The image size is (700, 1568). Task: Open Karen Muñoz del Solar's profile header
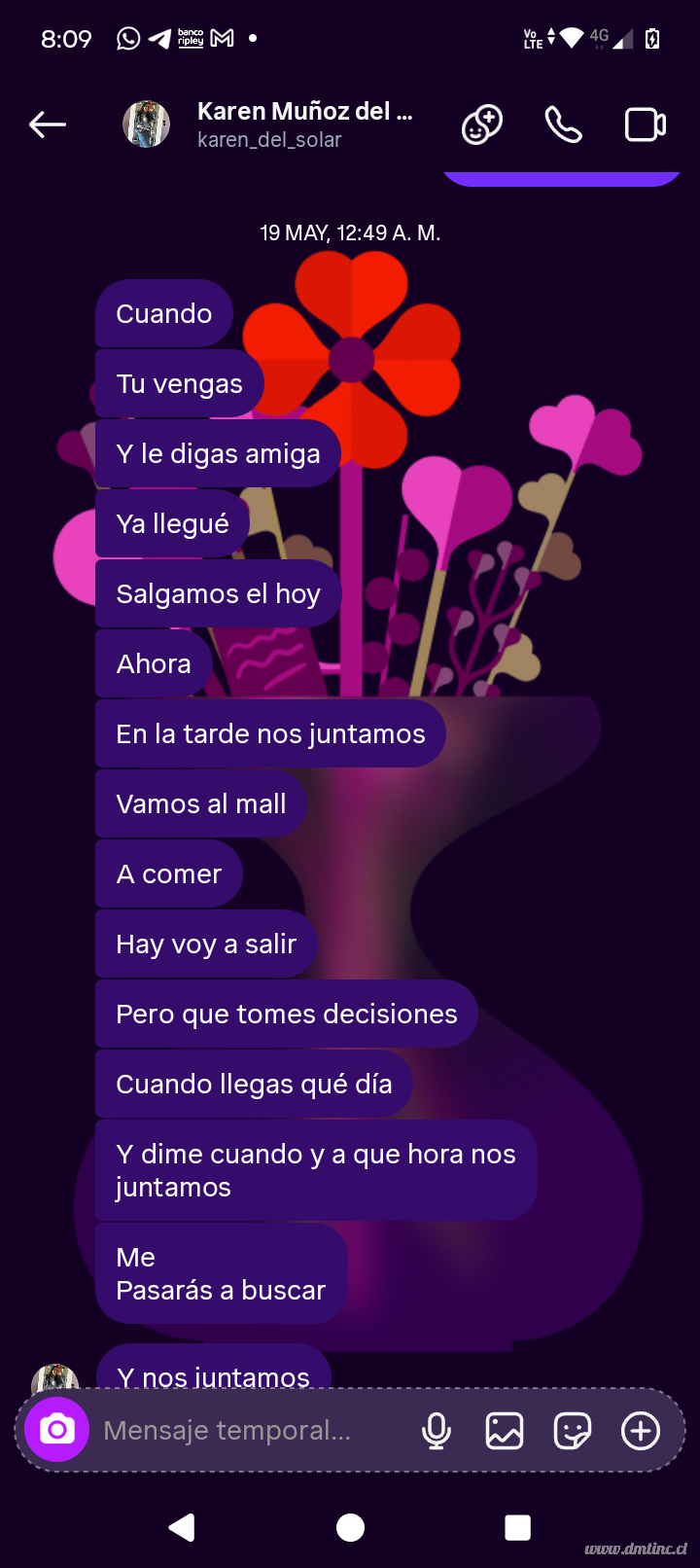tap(267, 125)
